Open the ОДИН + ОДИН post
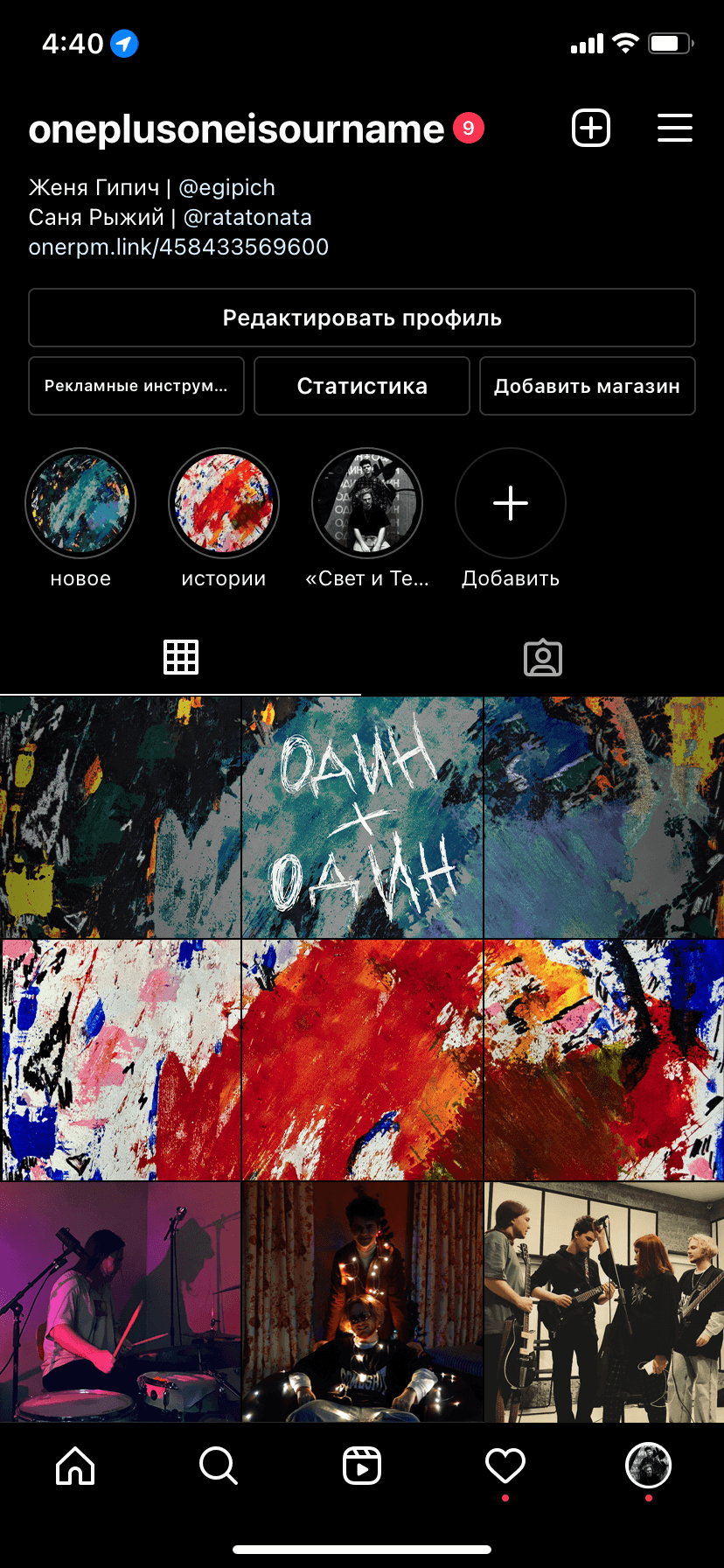The height and width of the screenshot is (1568, 724). [362, 817]
